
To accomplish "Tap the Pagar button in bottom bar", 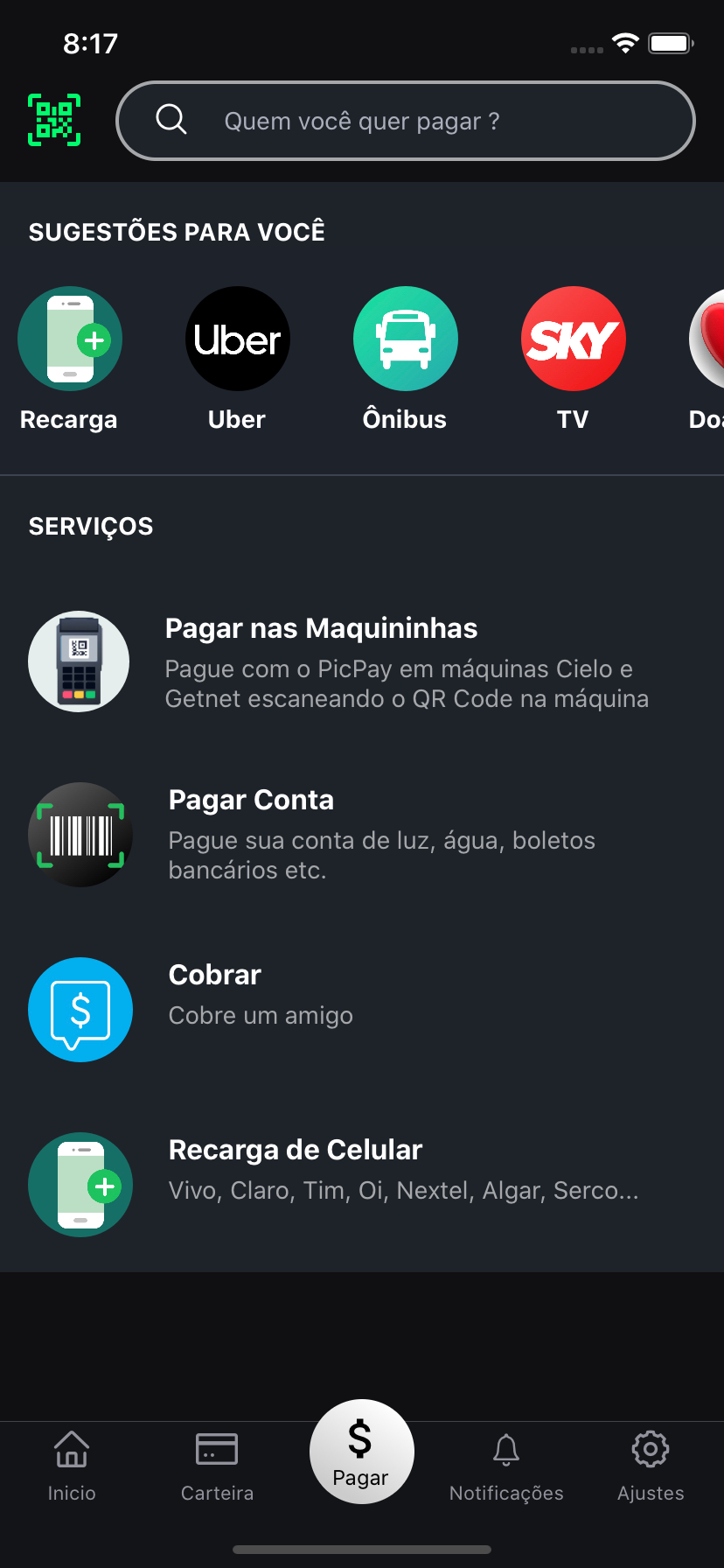I will (x=361, y=1452).
